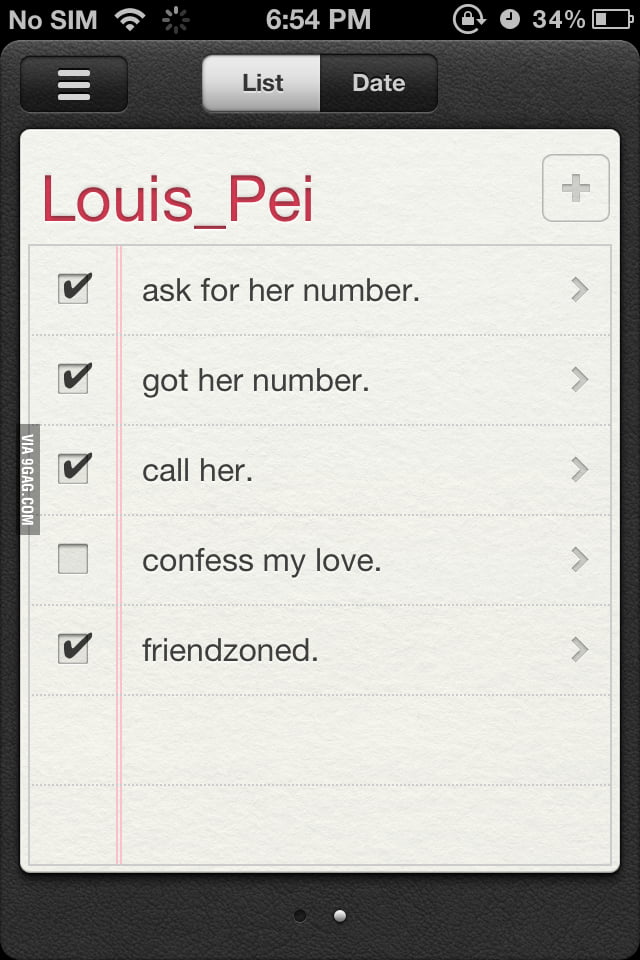Image resolution: width=640 pixels, height=960 pixels.
Task: Show details for "friendzoned."
Action: click(x=579, y=650)
